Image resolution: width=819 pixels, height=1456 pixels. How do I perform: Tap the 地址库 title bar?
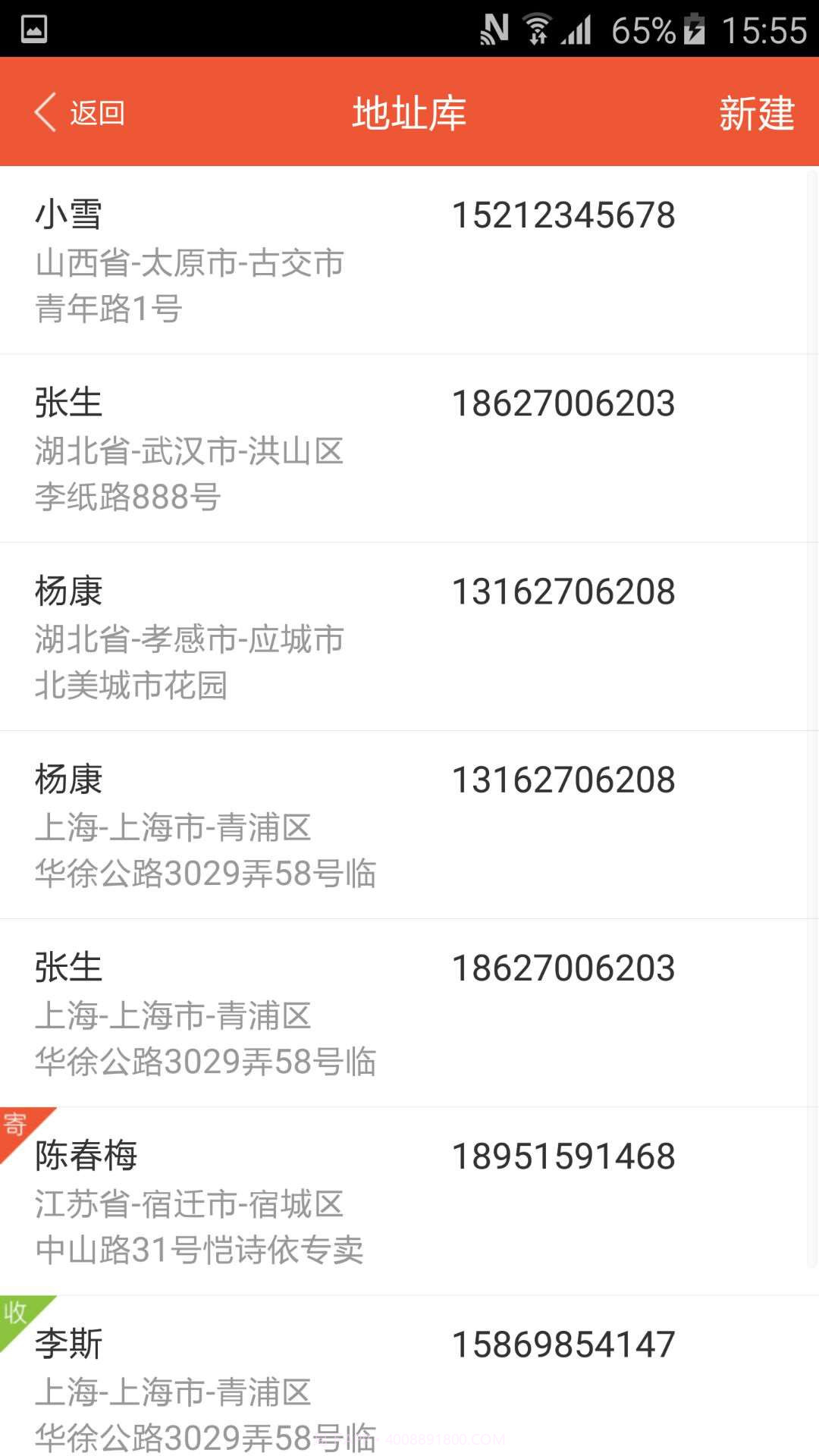(409, 112)
